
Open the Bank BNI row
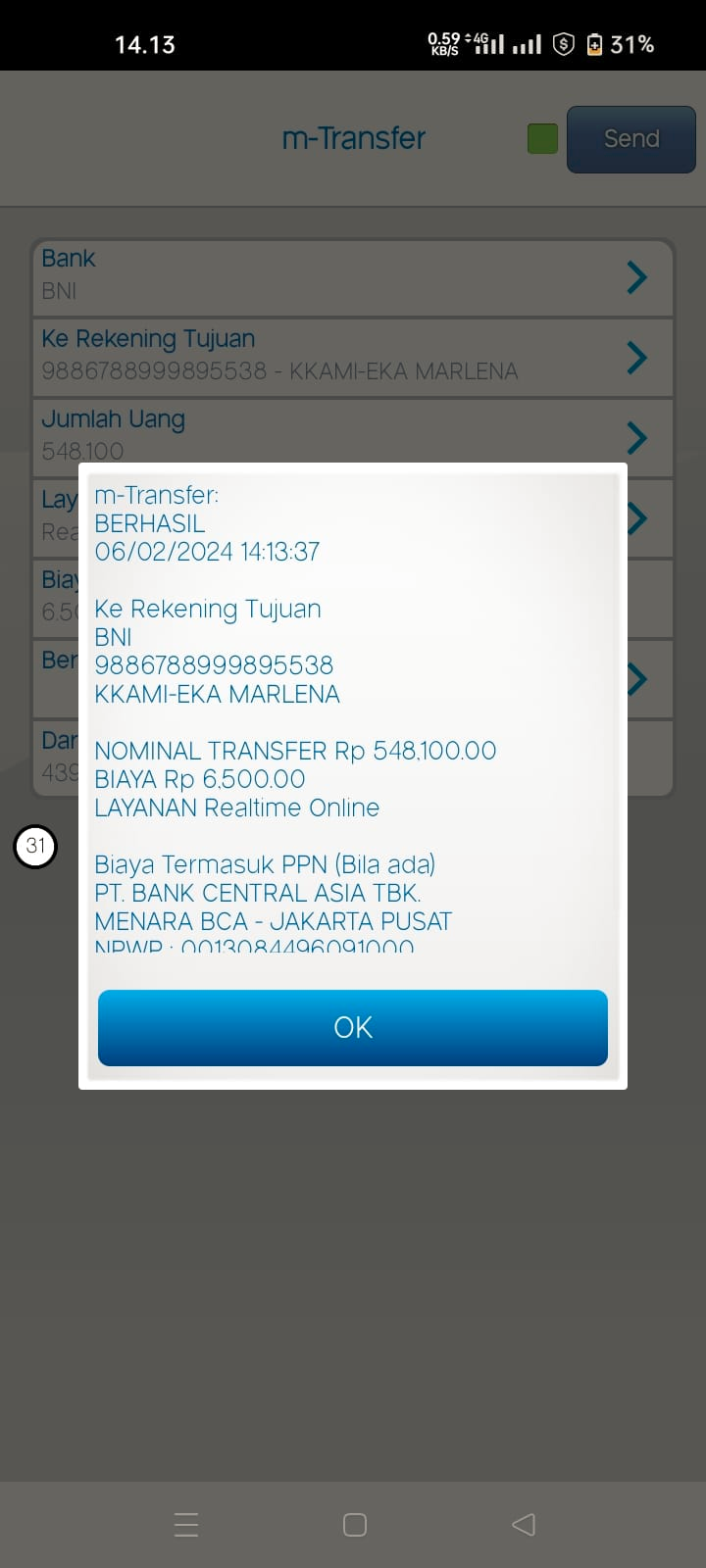[x=353, y=277]
